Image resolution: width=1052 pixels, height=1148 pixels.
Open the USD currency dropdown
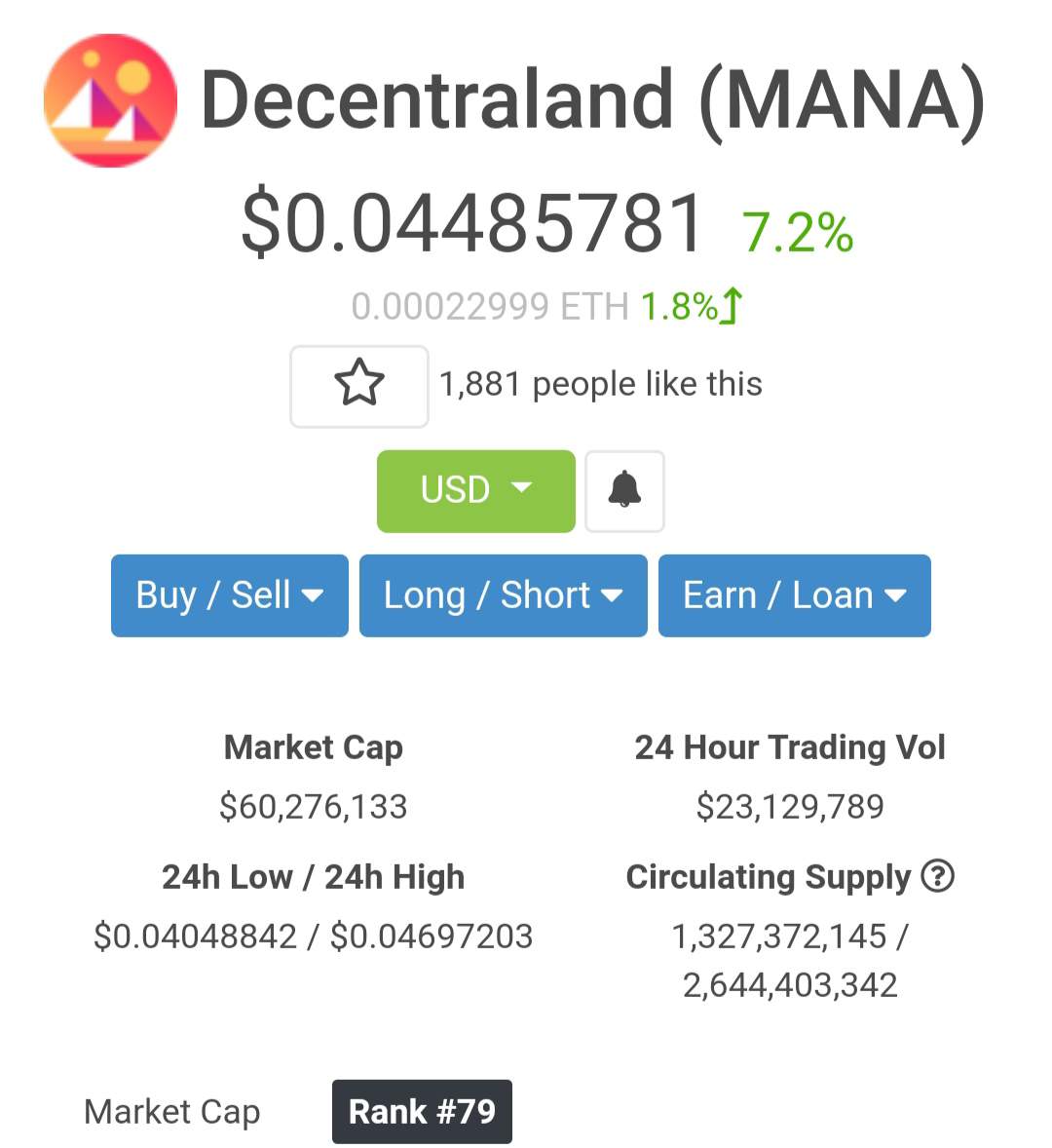[x=475, y=490]
